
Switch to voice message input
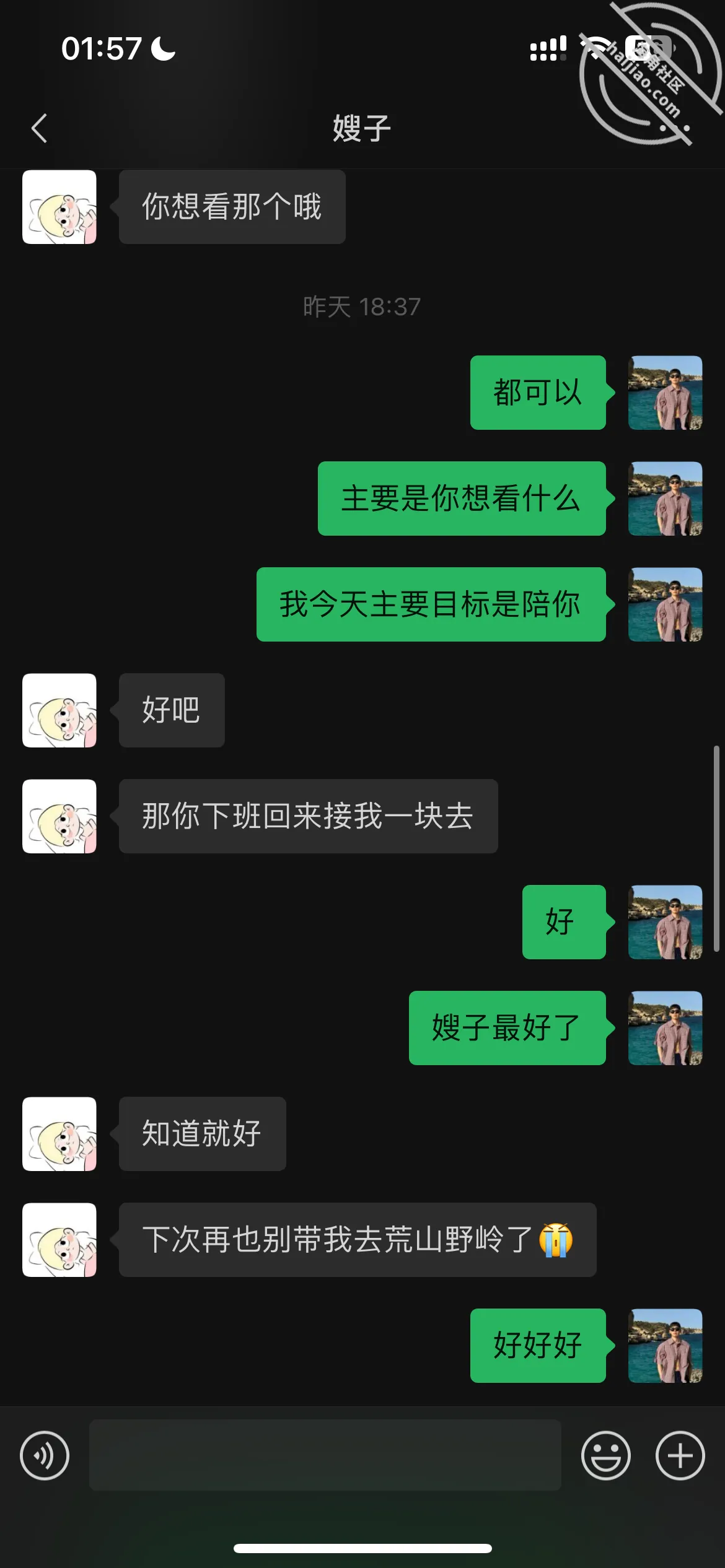45,1455
